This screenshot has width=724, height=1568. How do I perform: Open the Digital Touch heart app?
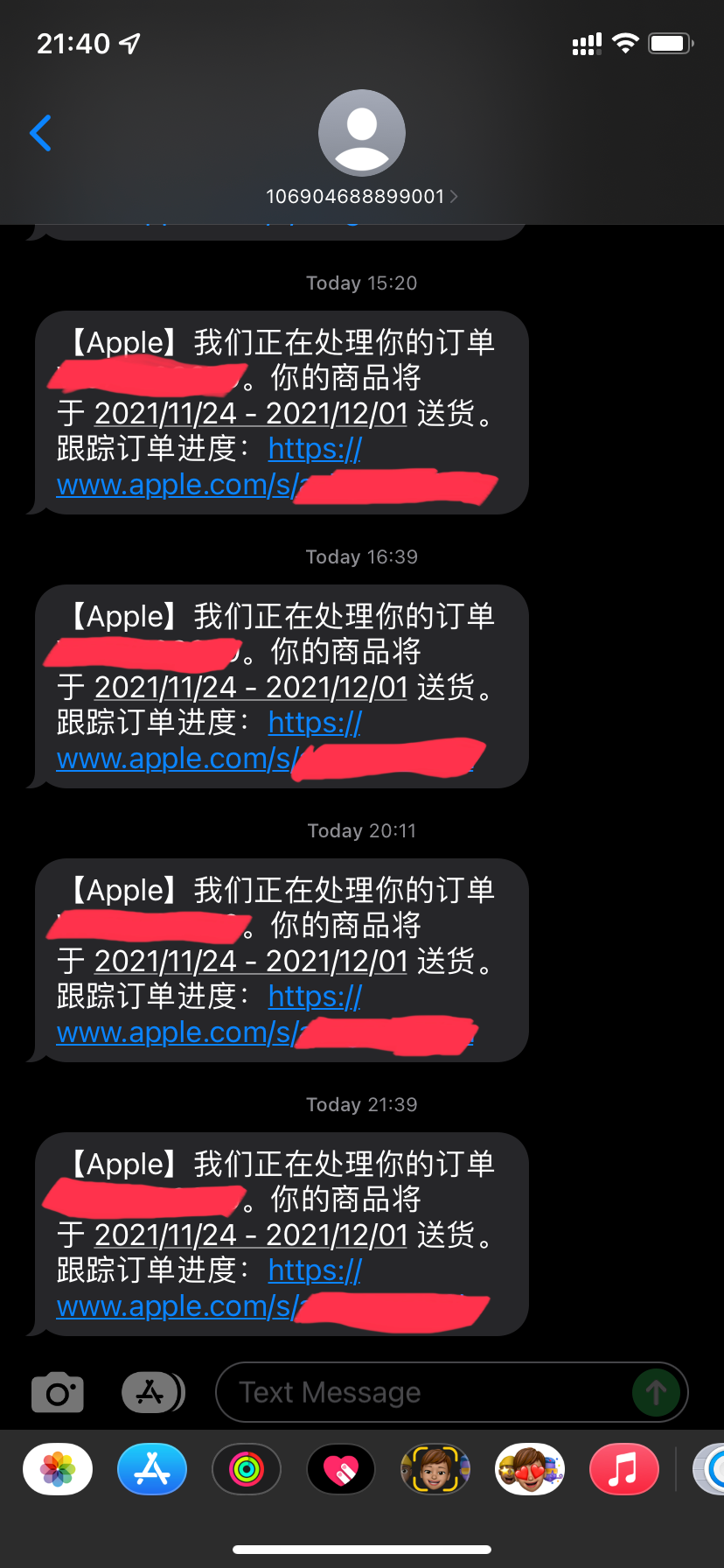(x=341, y=1469)
